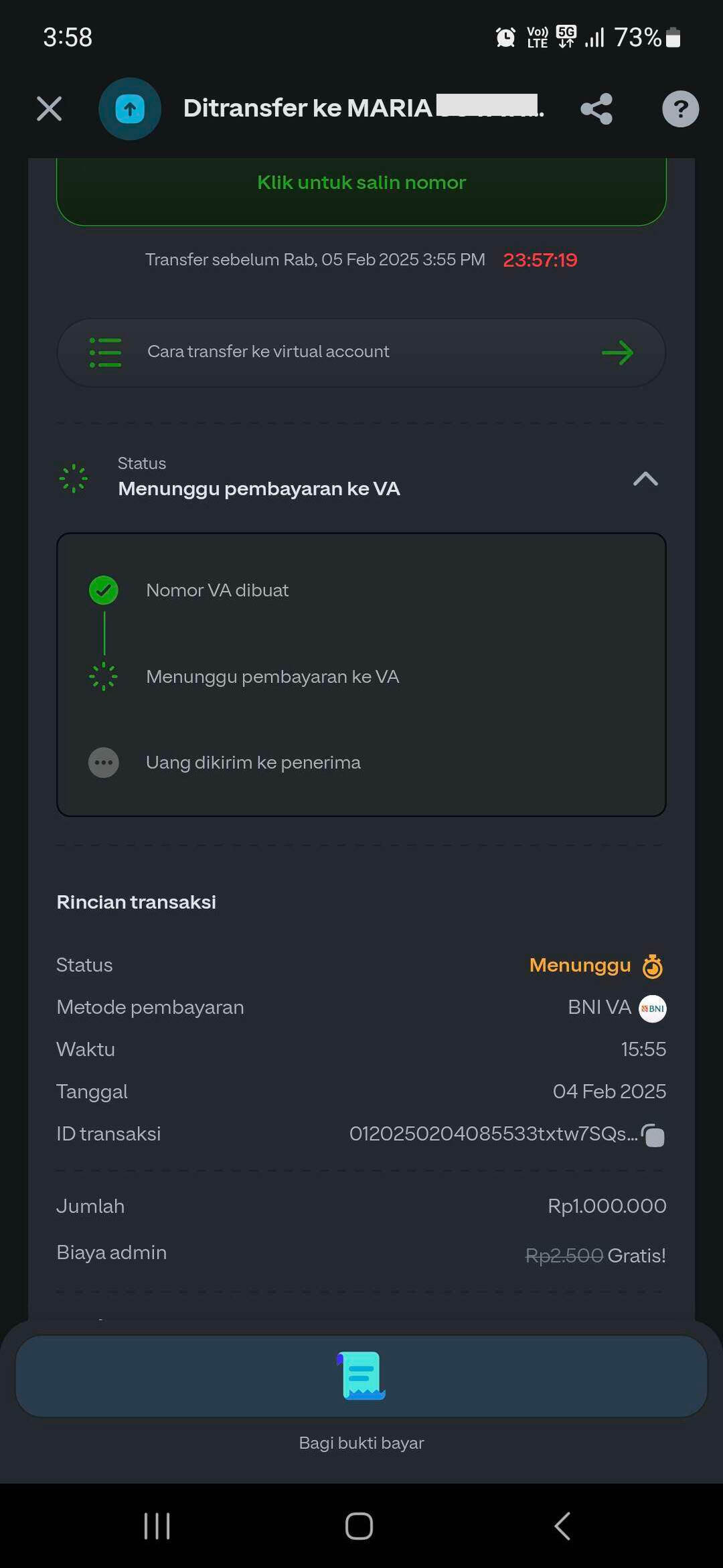
Task: Collapse the Status timeline section
Action: (645, 479)
